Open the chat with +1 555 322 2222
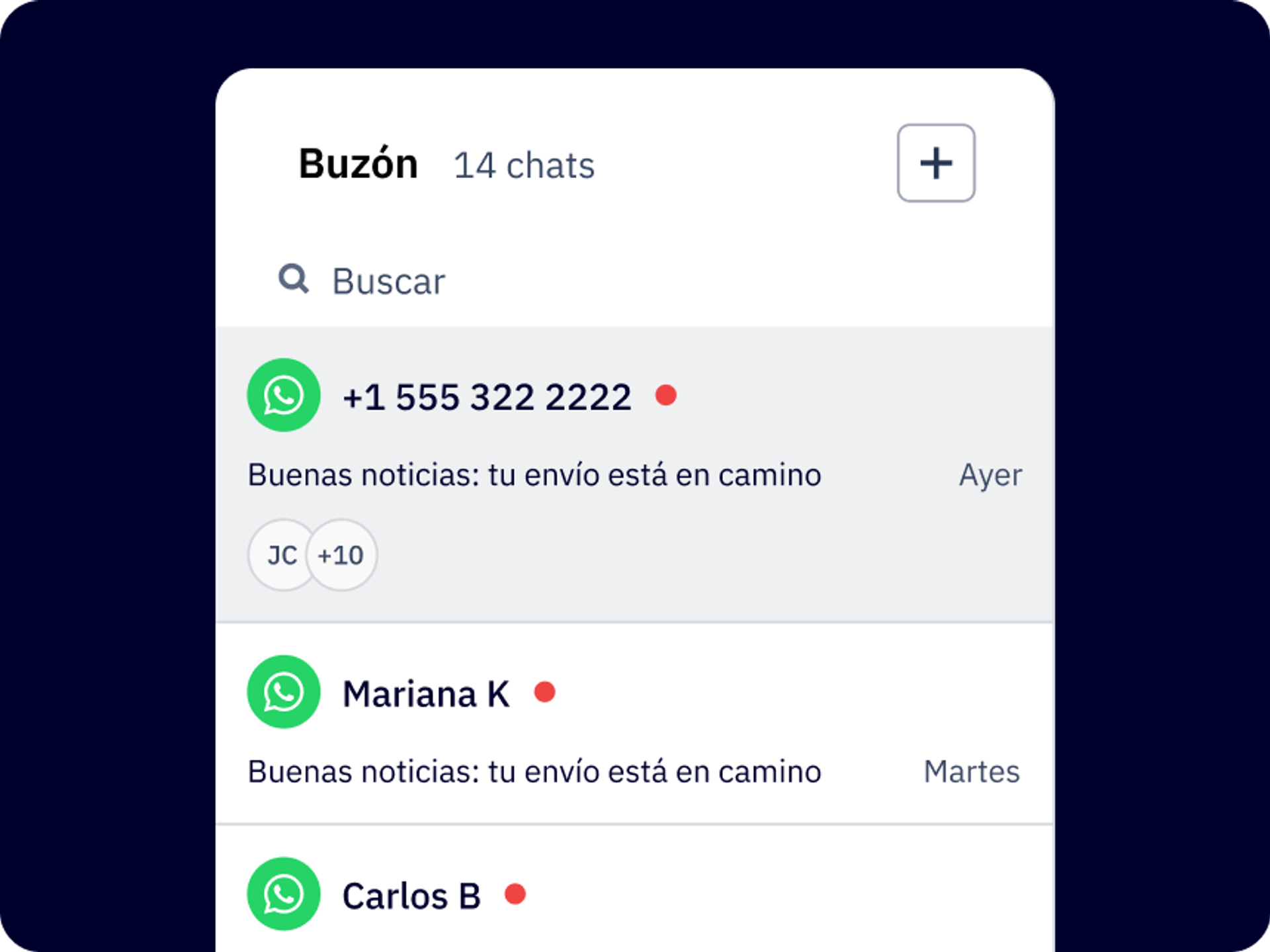This screenshot has width=1270, height=952. tap(487, 397)
